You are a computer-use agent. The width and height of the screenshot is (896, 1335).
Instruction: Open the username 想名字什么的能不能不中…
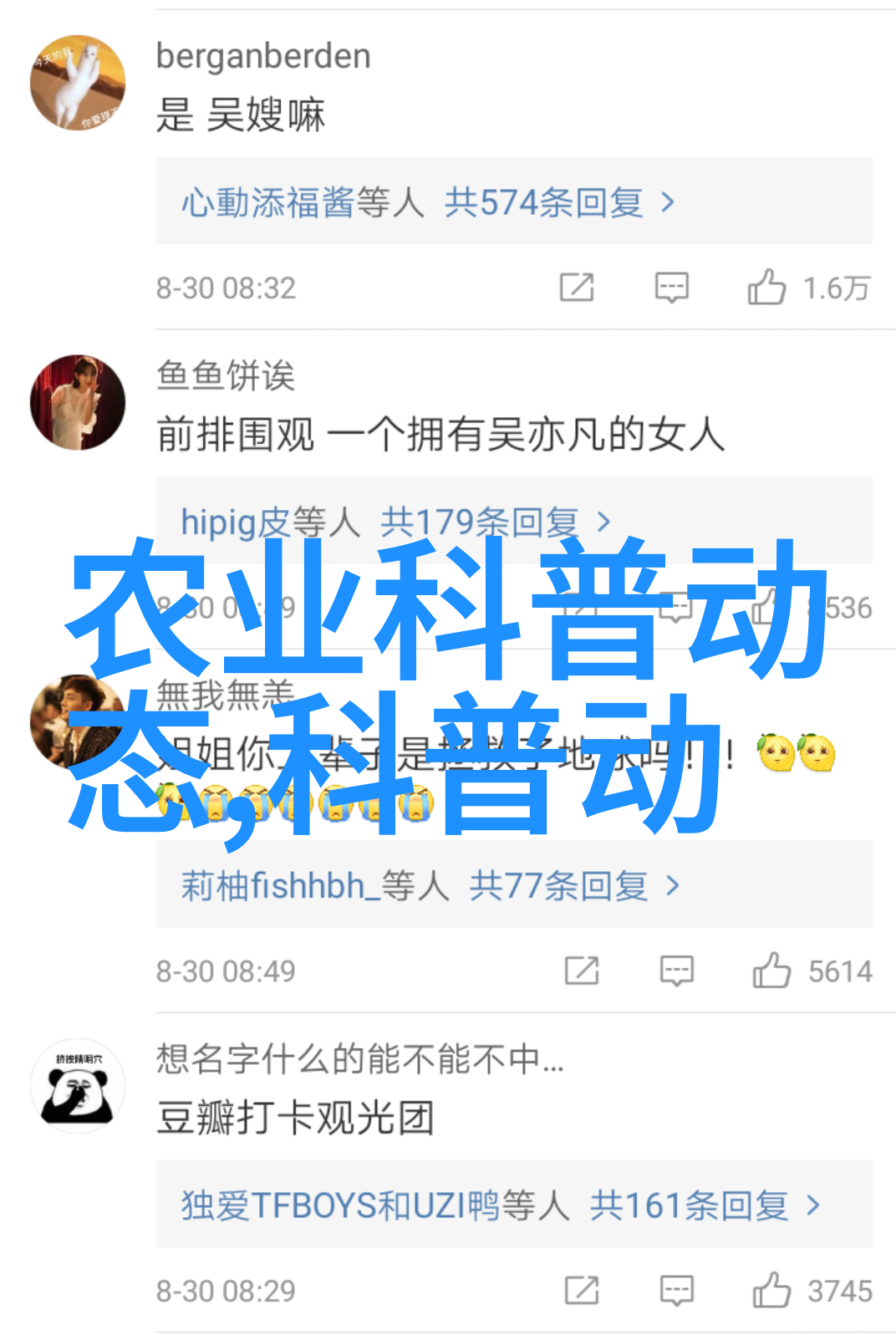pyautogui.click(x=360, y=1059)
